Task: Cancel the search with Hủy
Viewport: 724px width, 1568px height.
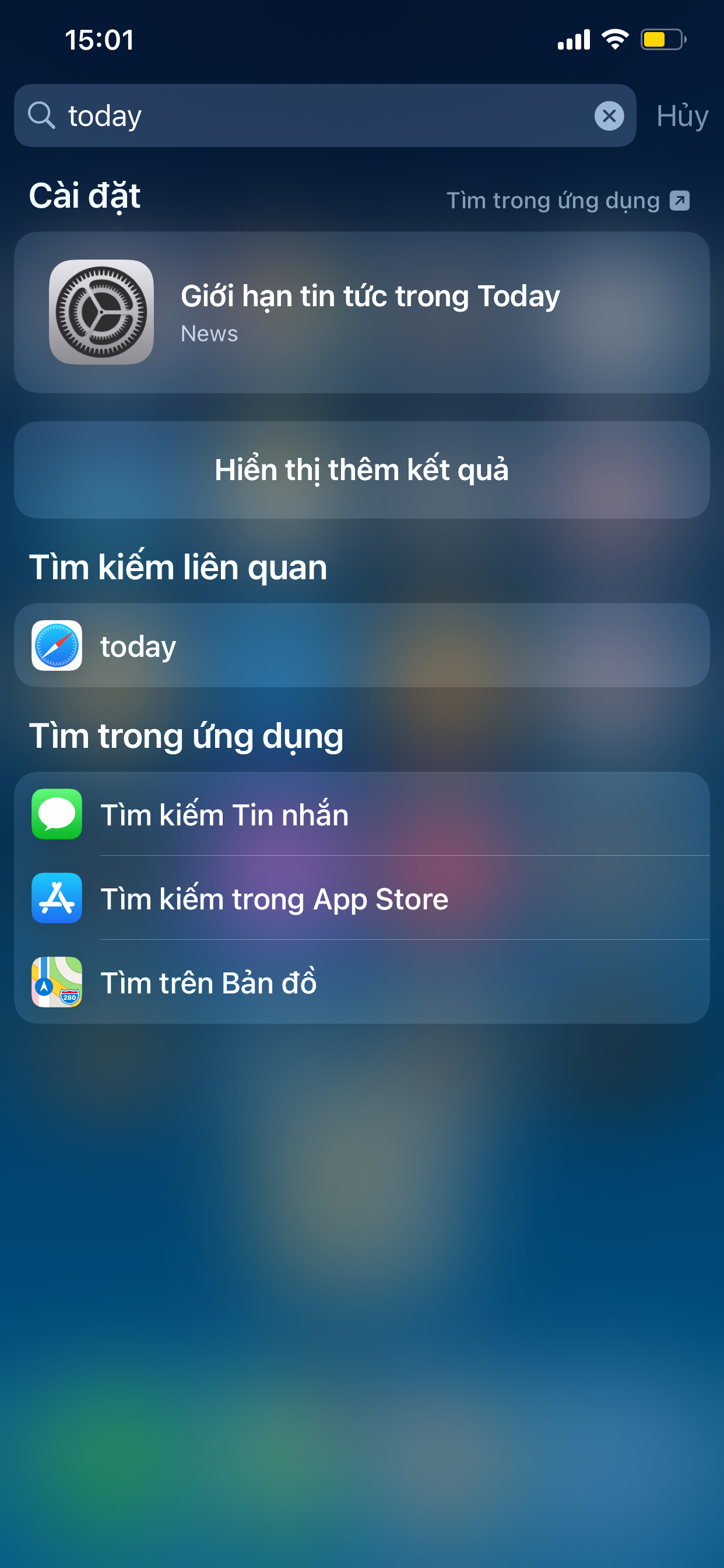Action: [682, 116]
